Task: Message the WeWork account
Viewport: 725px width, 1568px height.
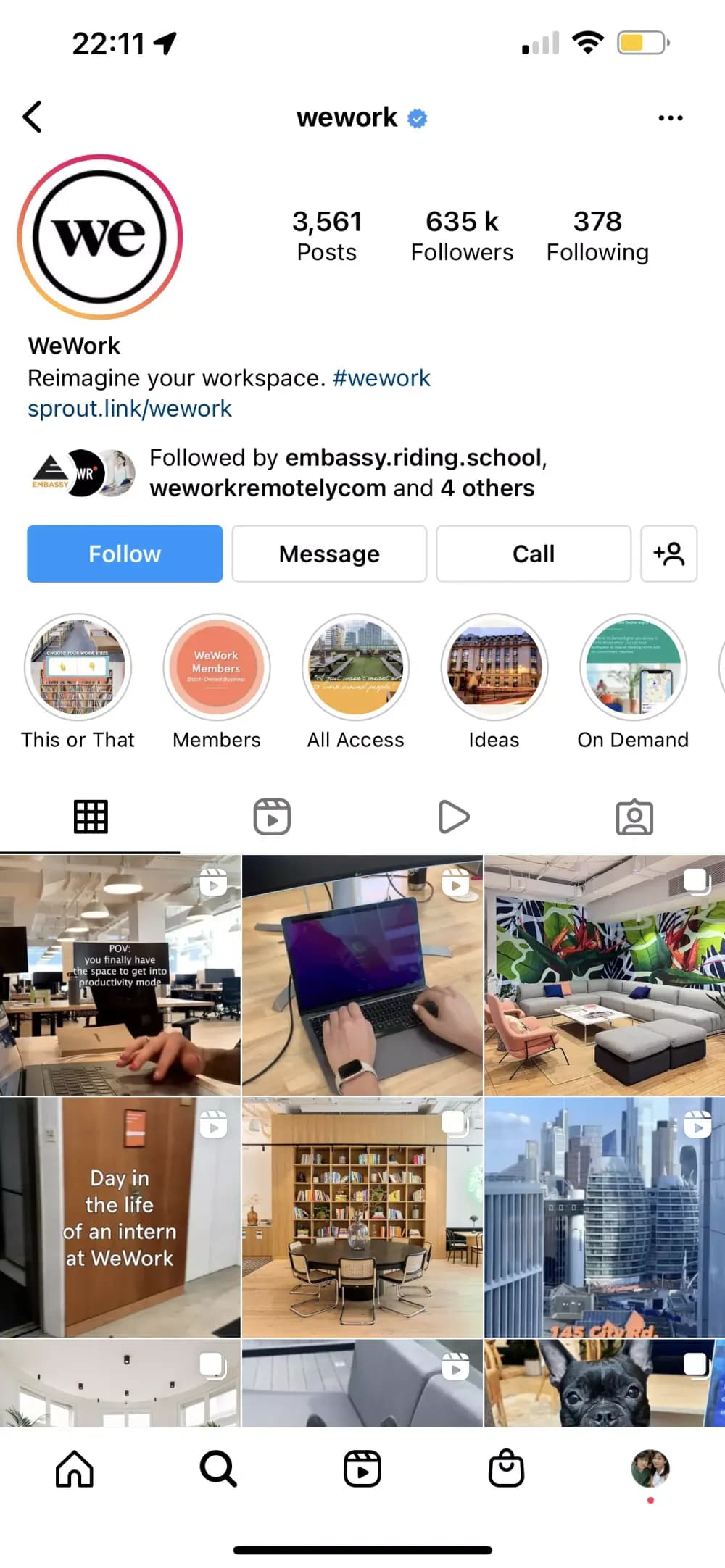Action: tap(329, 554)
